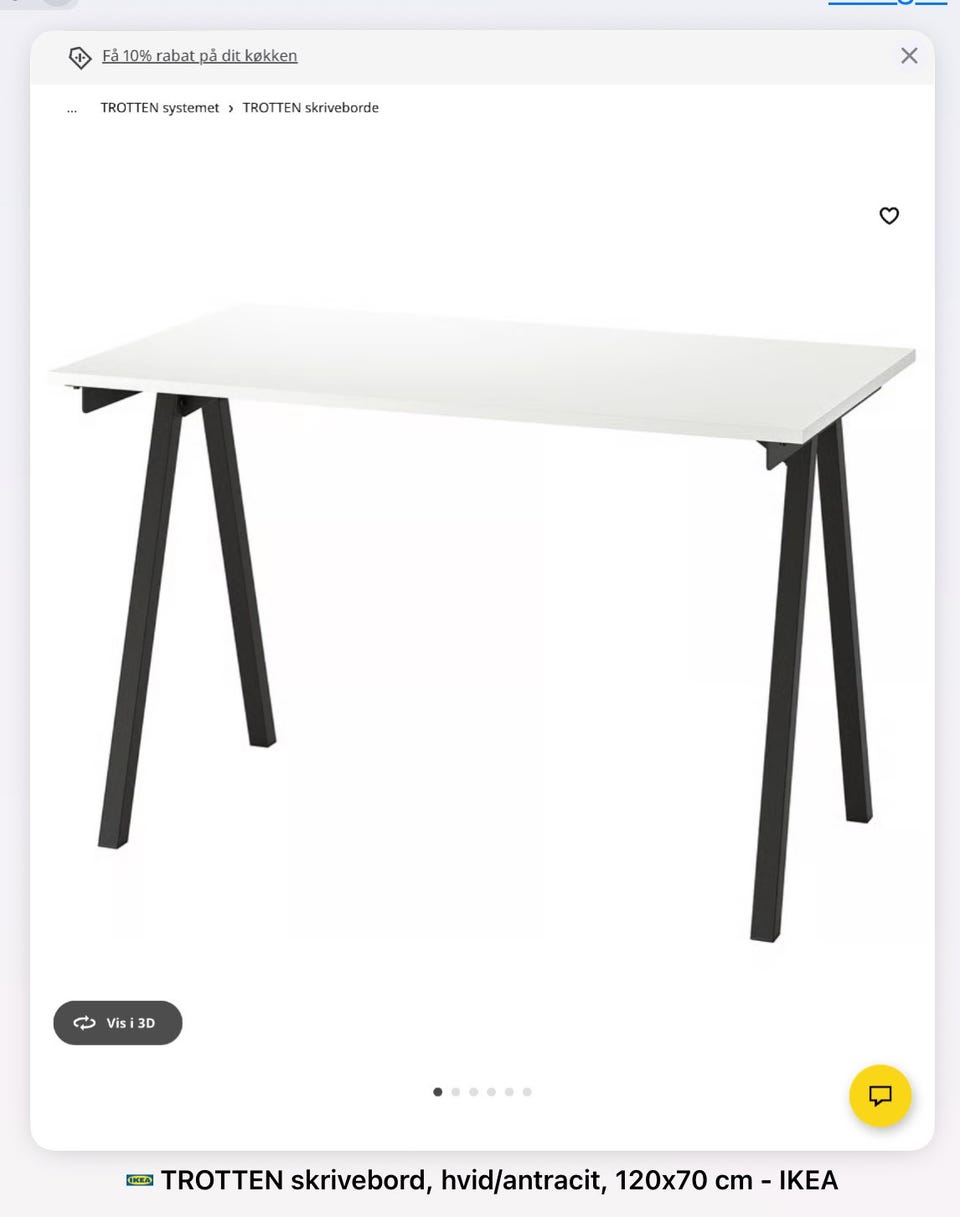View the desk with Vis i 3D

(x=118, y=1022)
